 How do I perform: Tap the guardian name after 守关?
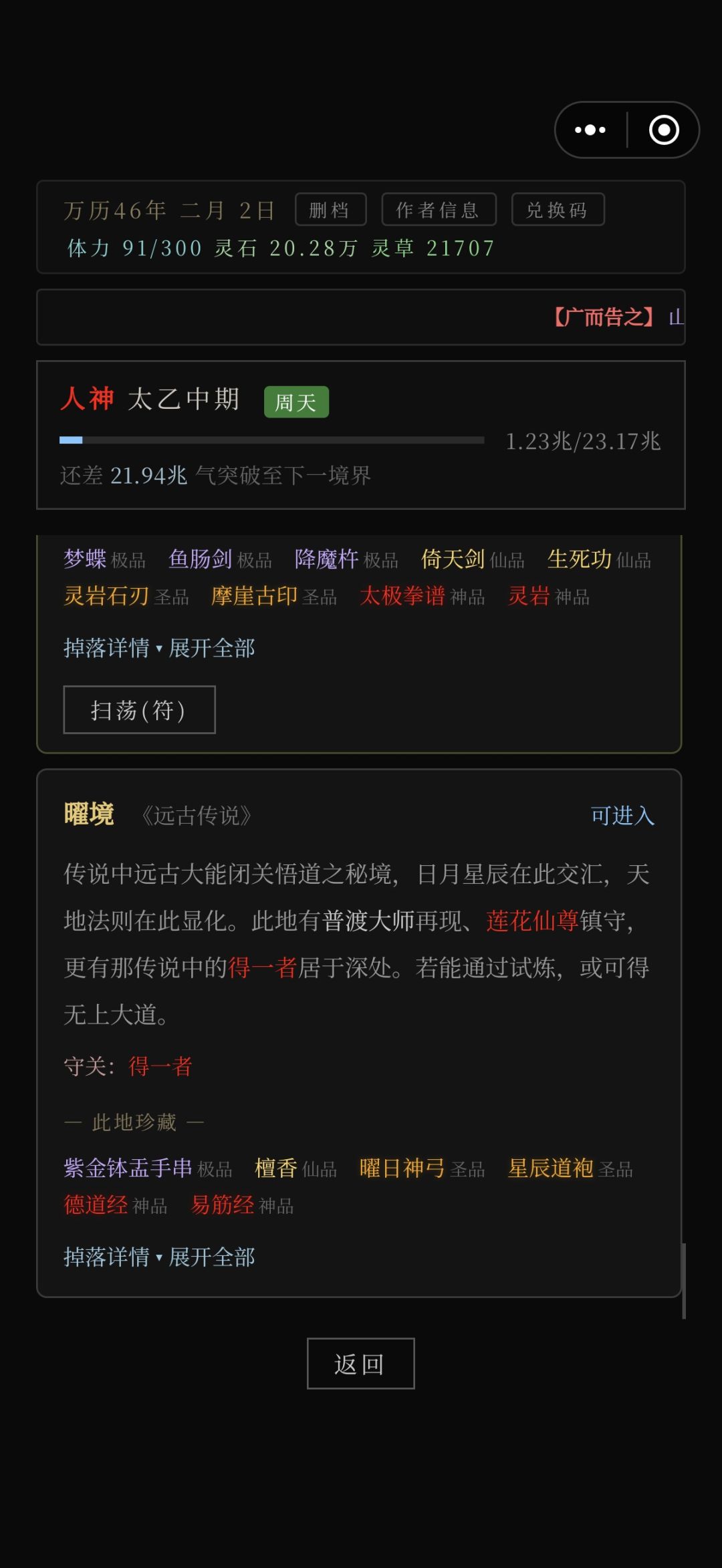[160, 1066]
